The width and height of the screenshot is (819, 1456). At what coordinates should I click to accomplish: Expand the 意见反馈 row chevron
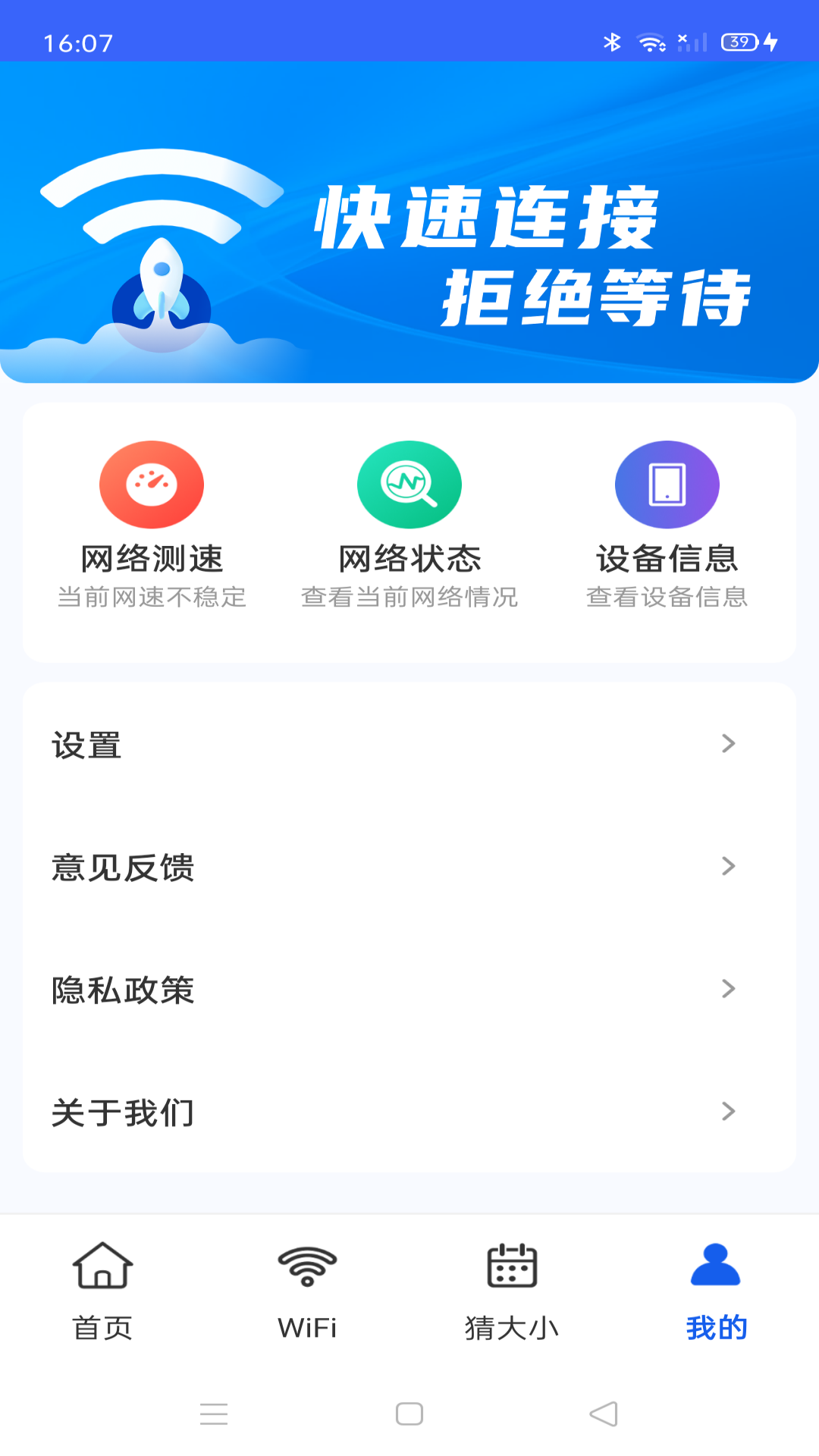[729, 867]
